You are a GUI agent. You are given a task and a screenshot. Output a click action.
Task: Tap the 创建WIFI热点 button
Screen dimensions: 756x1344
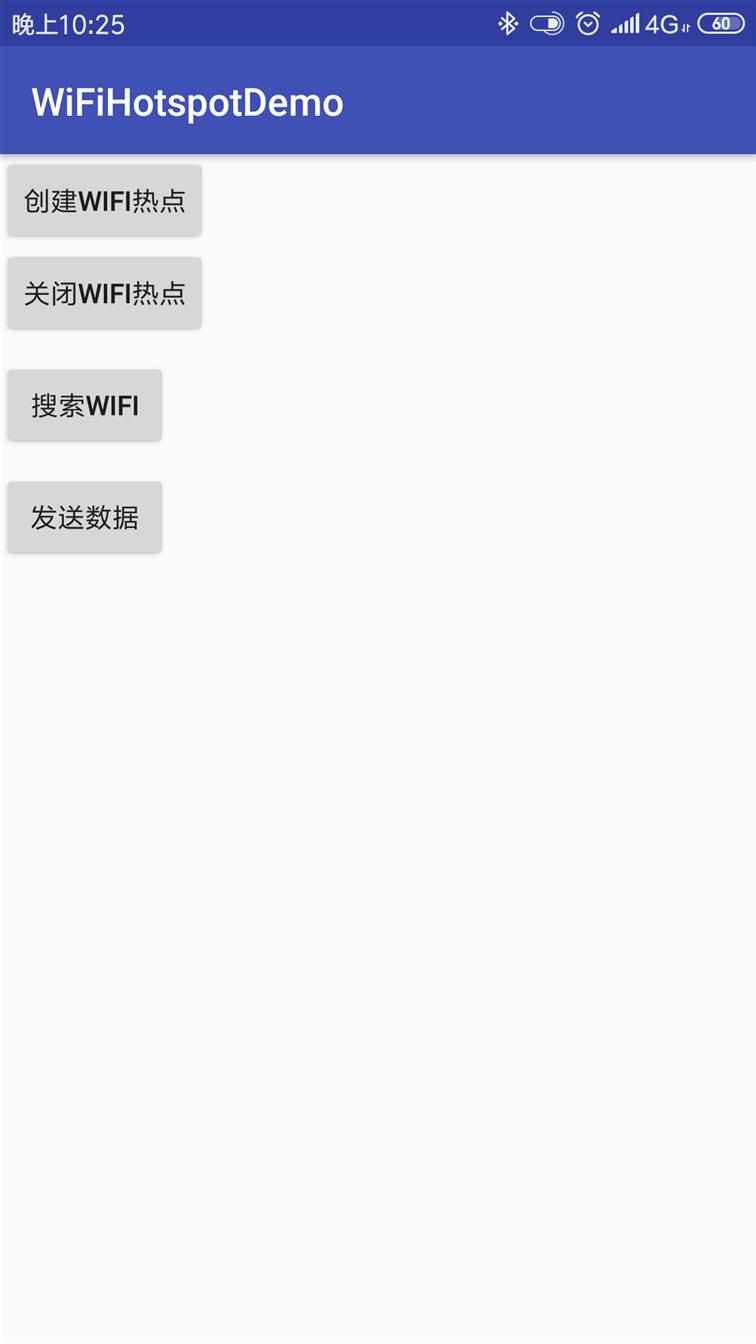point(105,201)
